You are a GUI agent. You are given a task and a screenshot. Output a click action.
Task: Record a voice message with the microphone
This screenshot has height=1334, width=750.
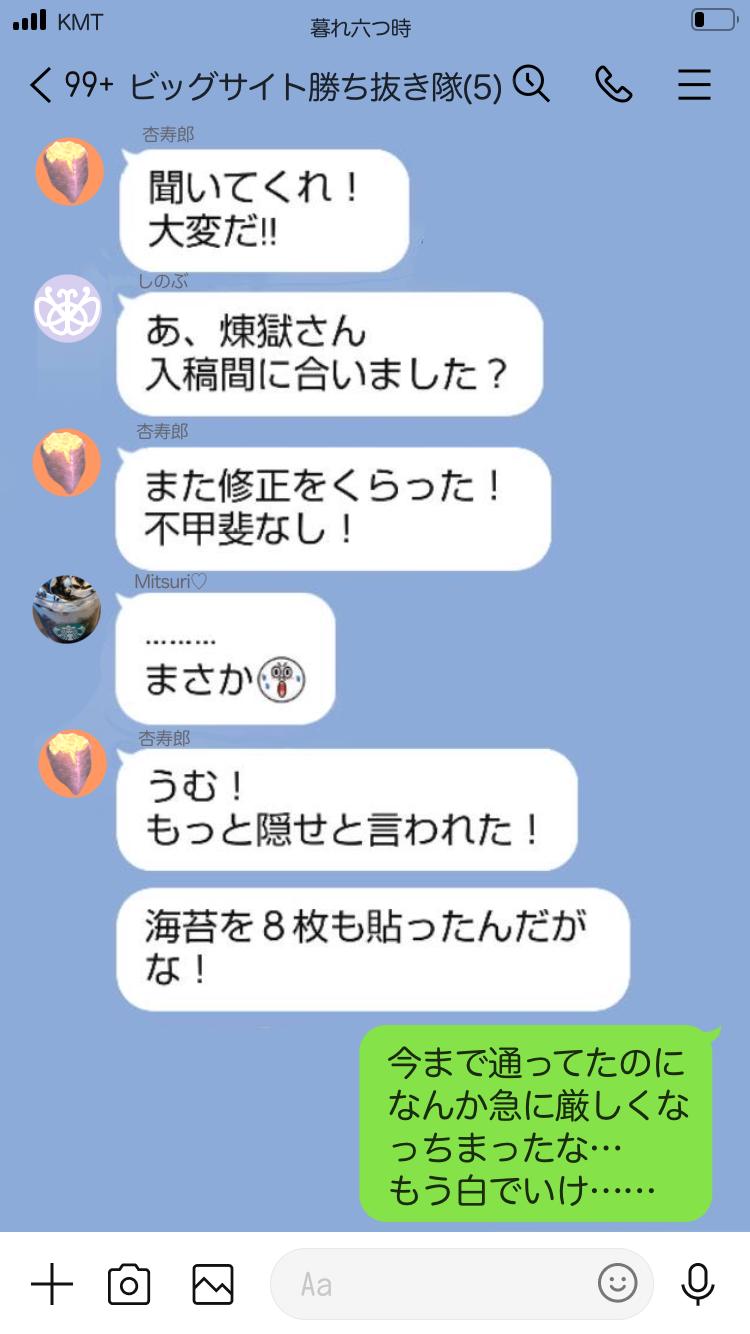click(x=697, y=1284)
